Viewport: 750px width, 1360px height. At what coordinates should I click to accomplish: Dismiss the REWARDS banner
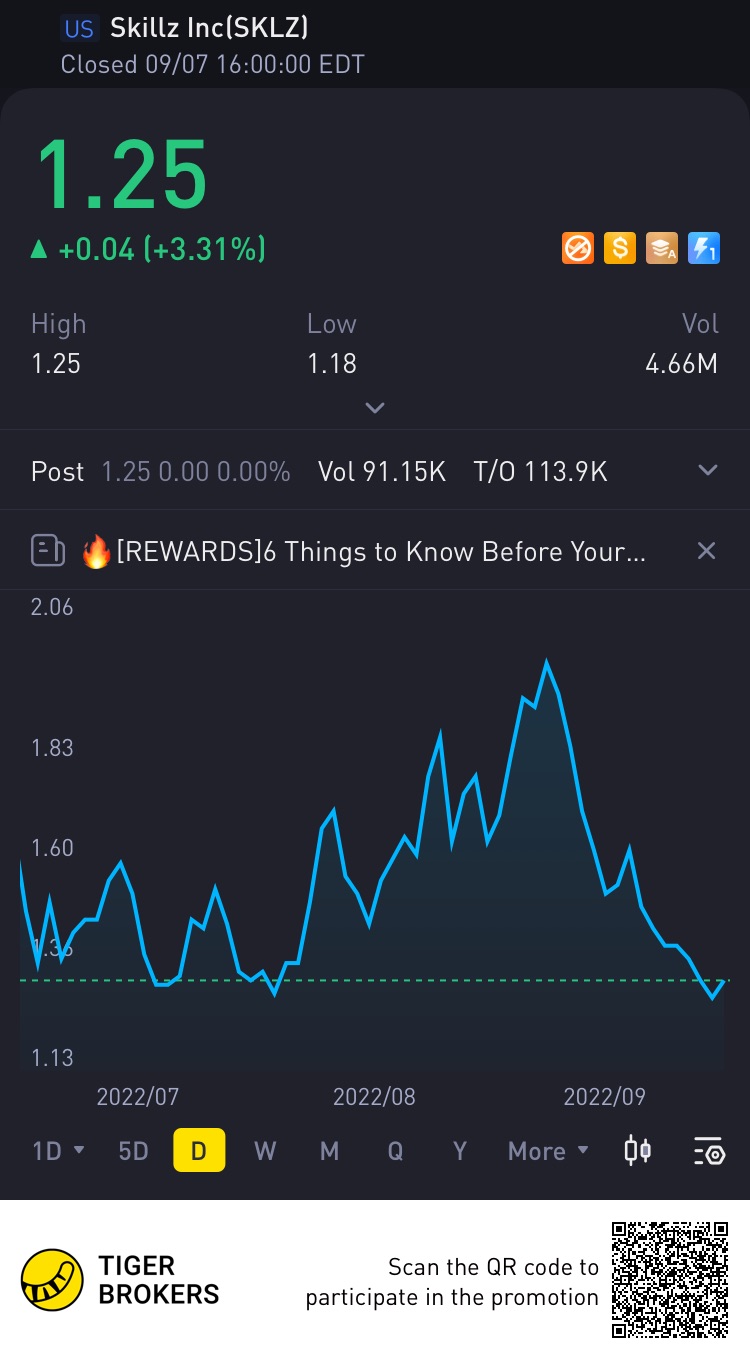(x=706, y=550)
